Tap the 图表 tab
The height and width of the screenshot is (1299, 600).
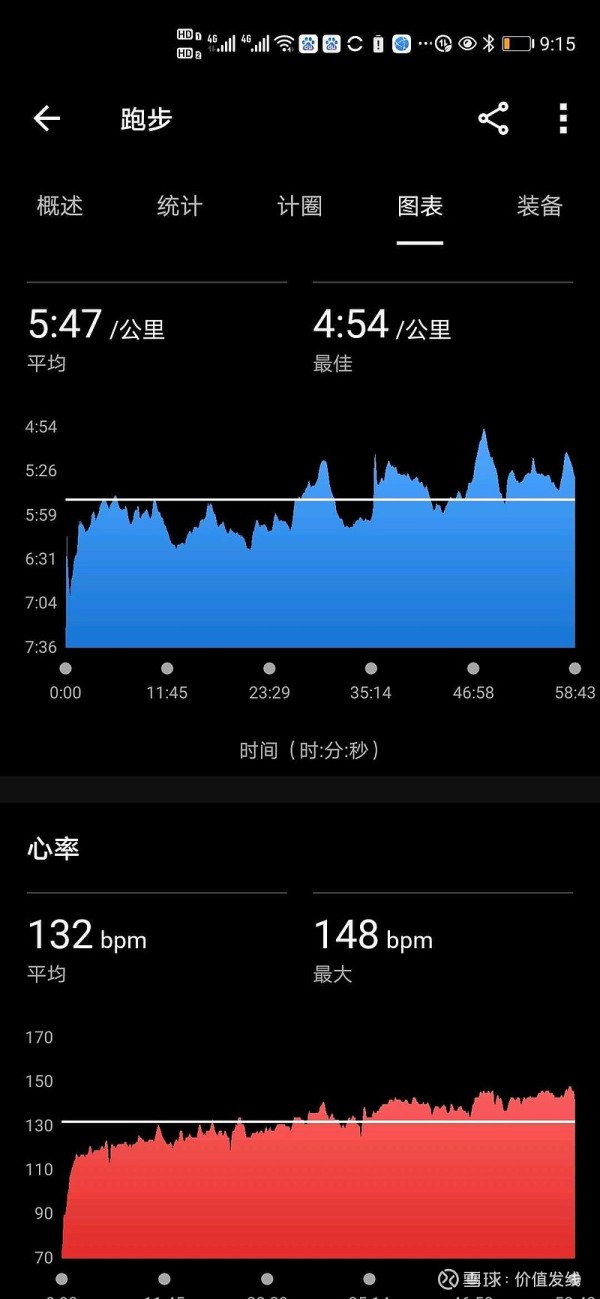click(420, 206)
